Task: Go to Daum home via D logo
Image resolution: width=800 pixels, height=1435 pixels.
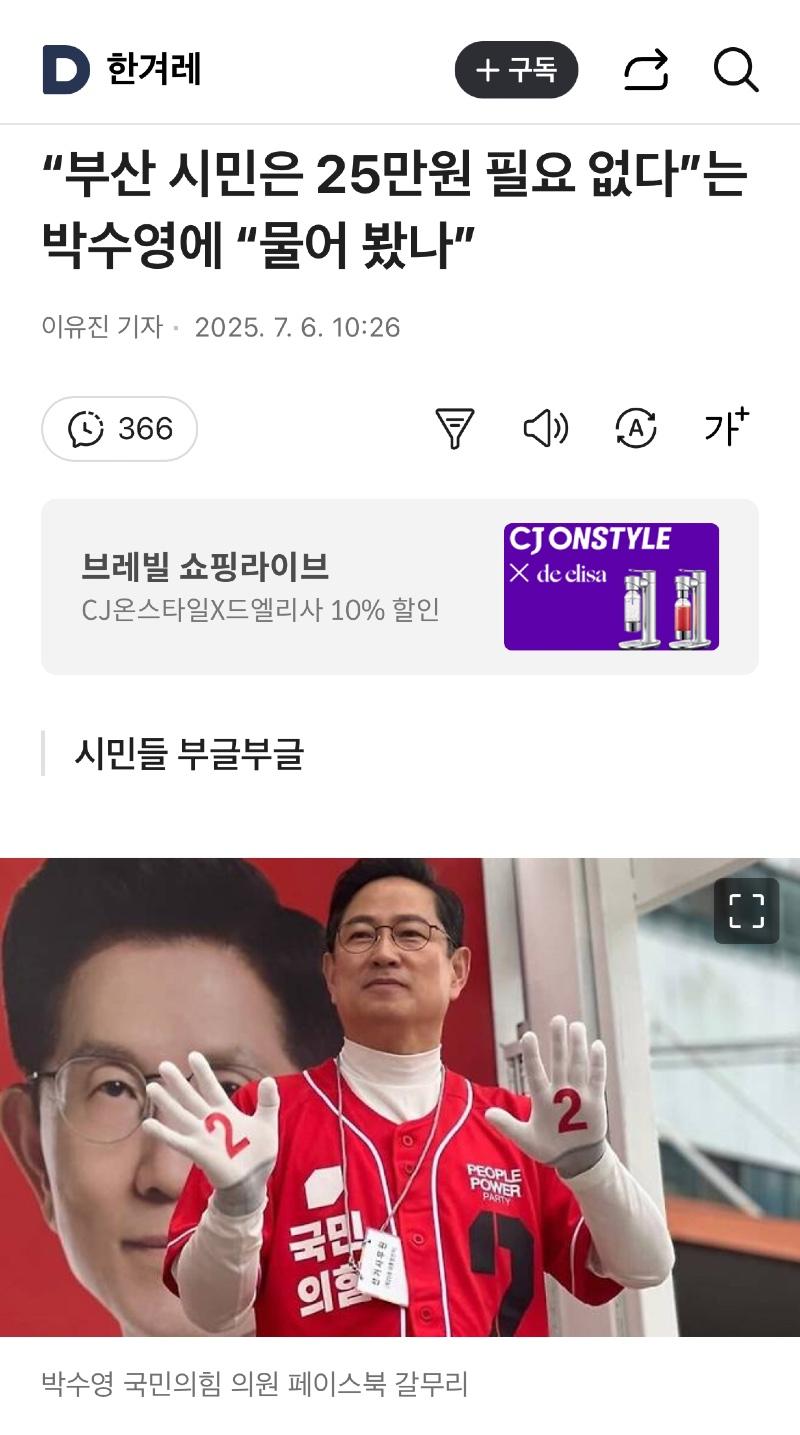Action: point(66,70)
